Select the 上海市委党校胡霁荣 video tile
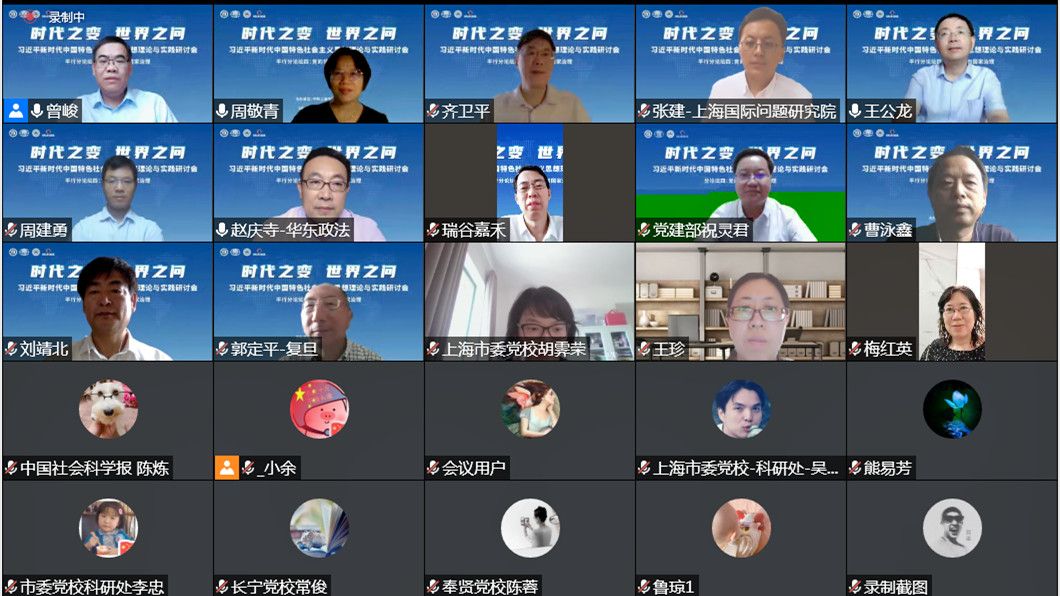The width and height of the screenshot is (1060, 596). point(529,301)
